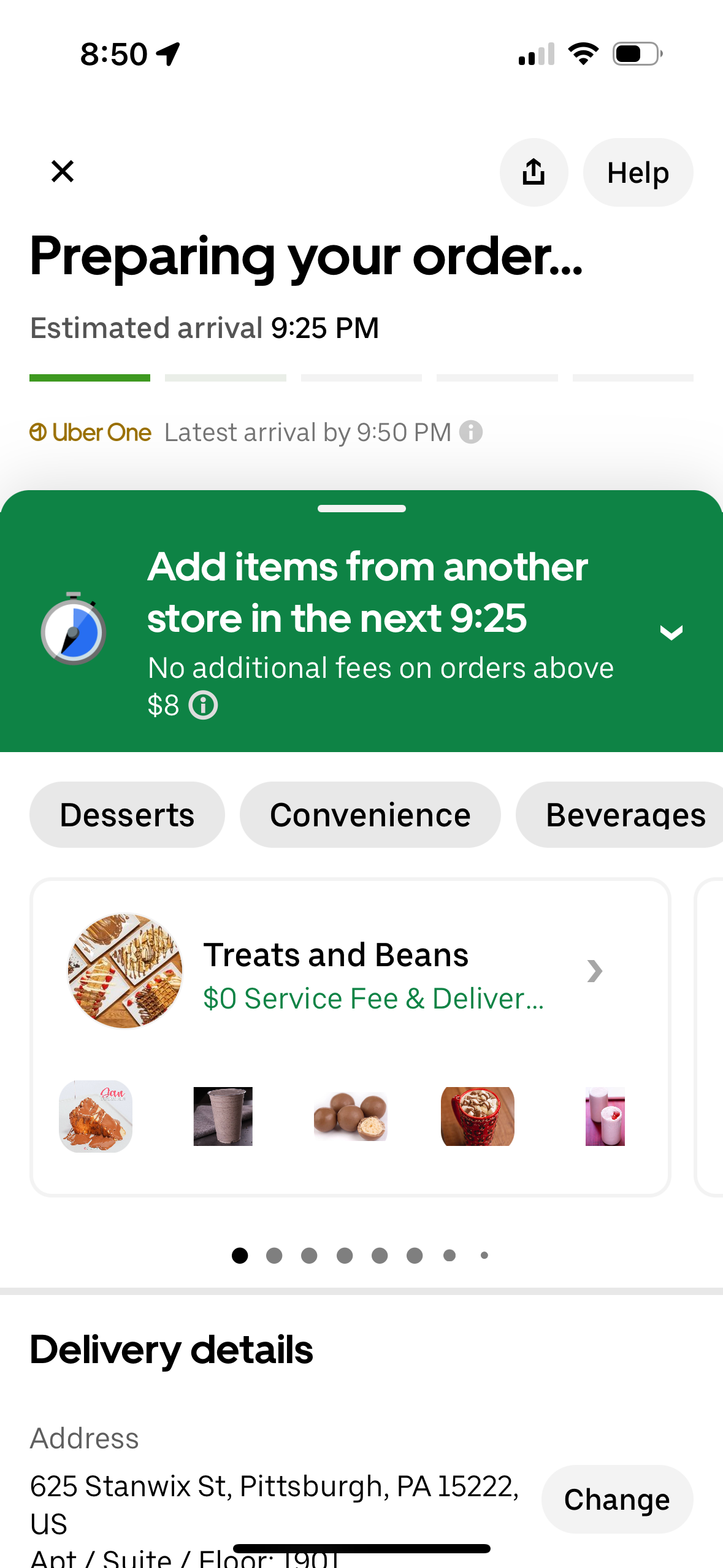723x1568 pixels.
Task: Open info icon after '$8' in banner
Action: (x=202, y=706)
